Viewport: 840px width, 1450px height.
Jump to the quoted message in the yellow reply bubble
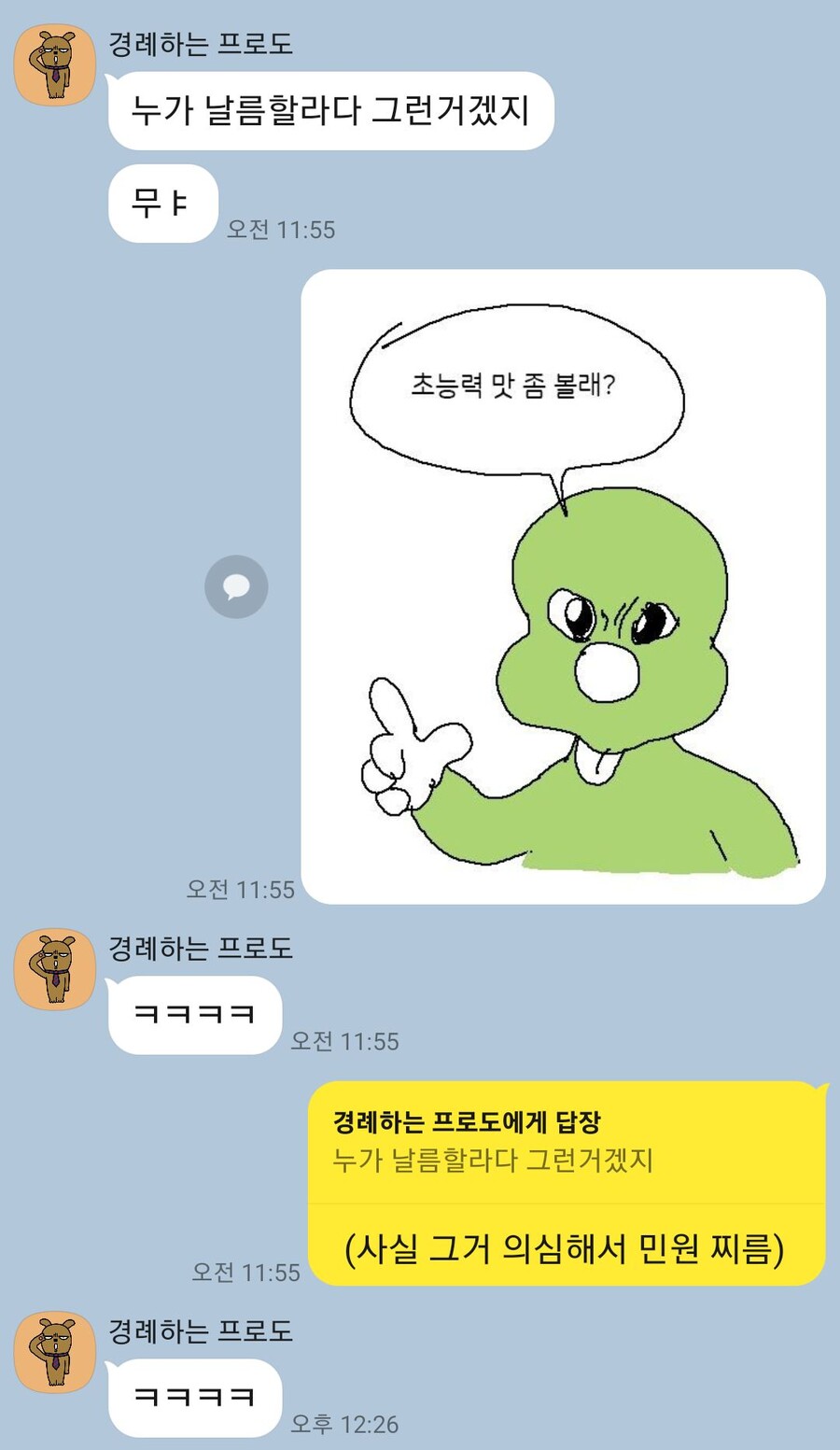493,1143
